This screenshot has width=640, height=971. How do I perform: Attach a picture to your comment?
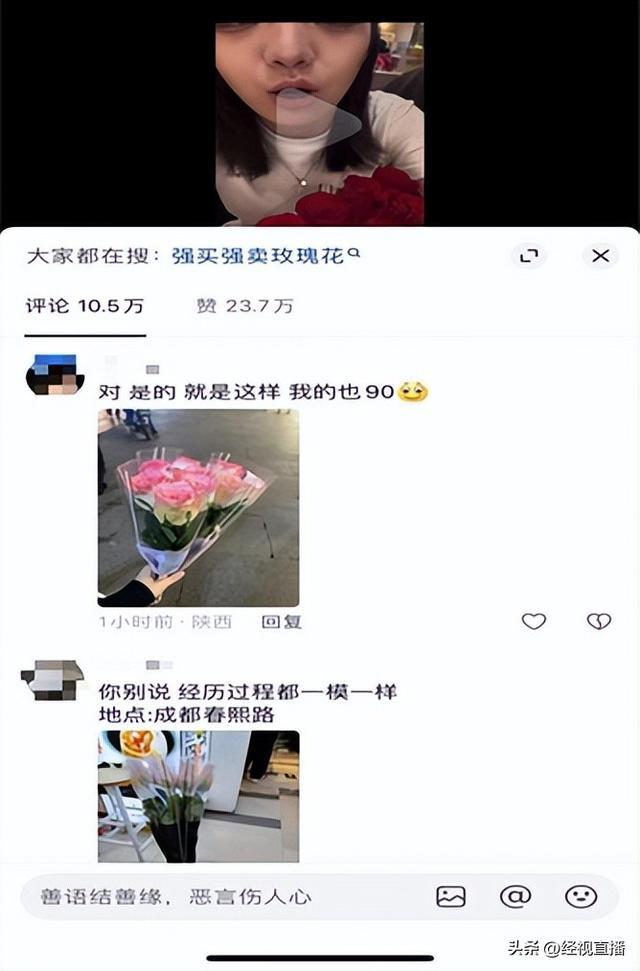pyautogui.click(x=451, y=897)
